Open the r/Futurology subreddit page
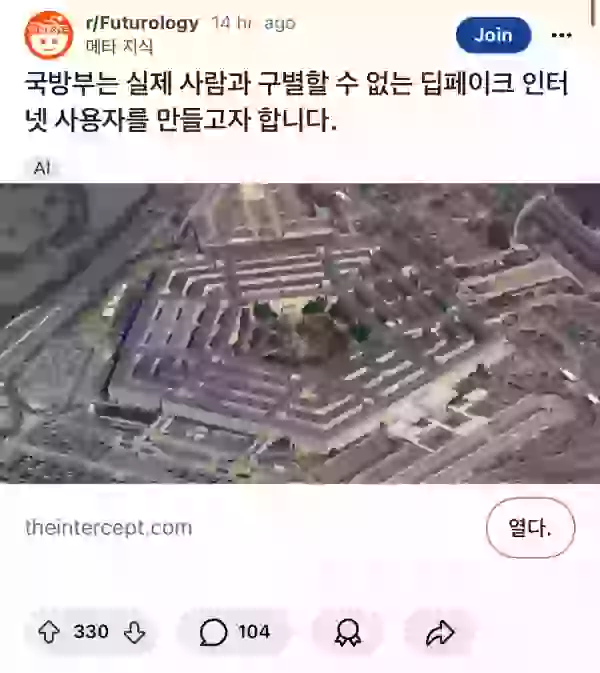 (142, 24)
